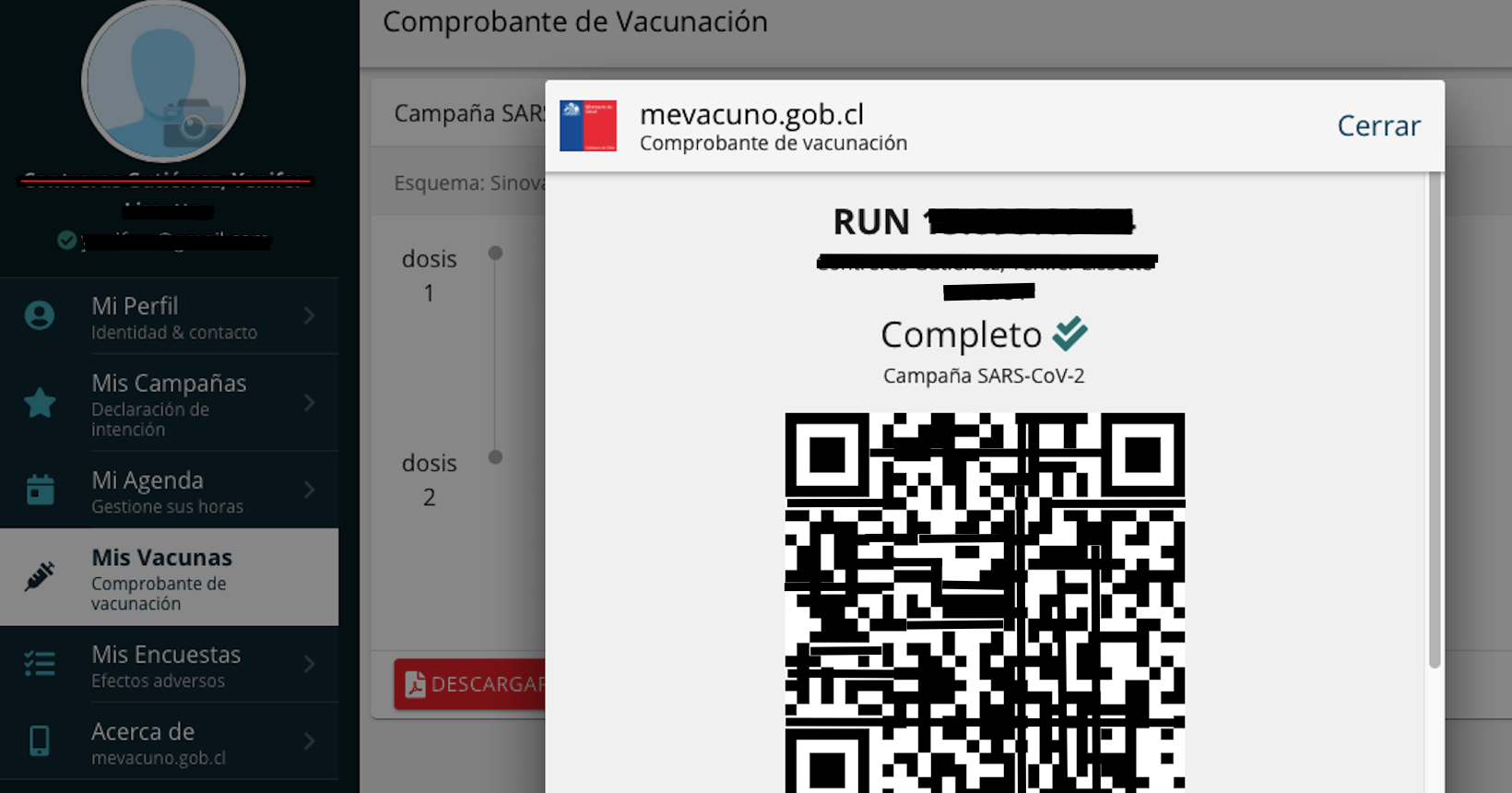Open Acerca de mevacuno.gob.cl

(170, 742)
